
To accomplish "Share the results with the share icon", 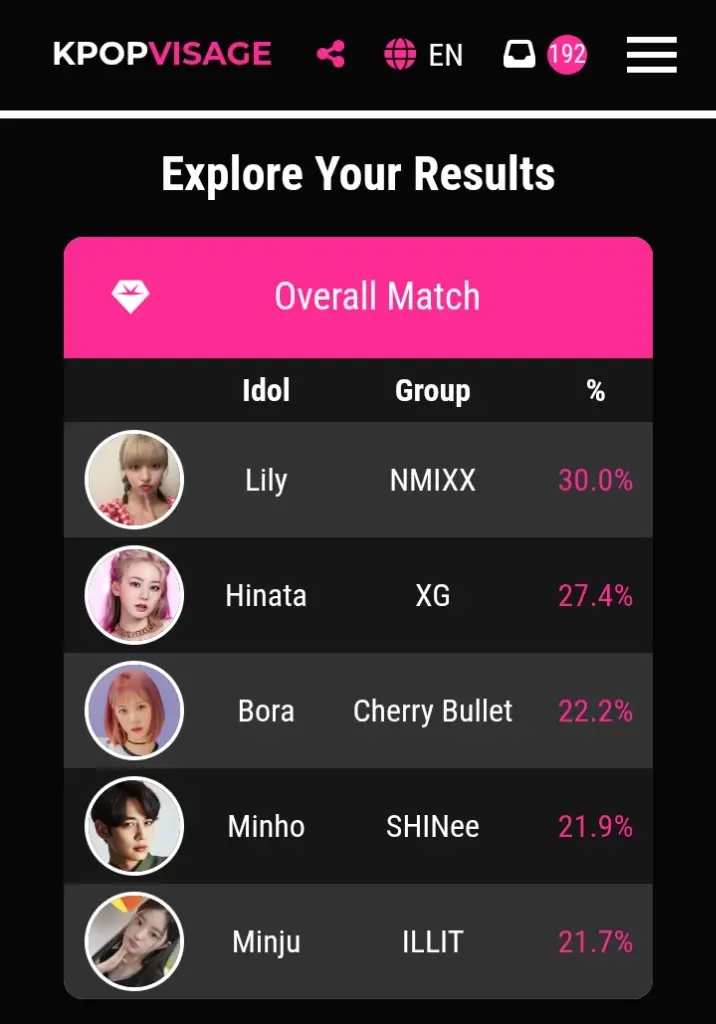I will (x=330, y=54).
